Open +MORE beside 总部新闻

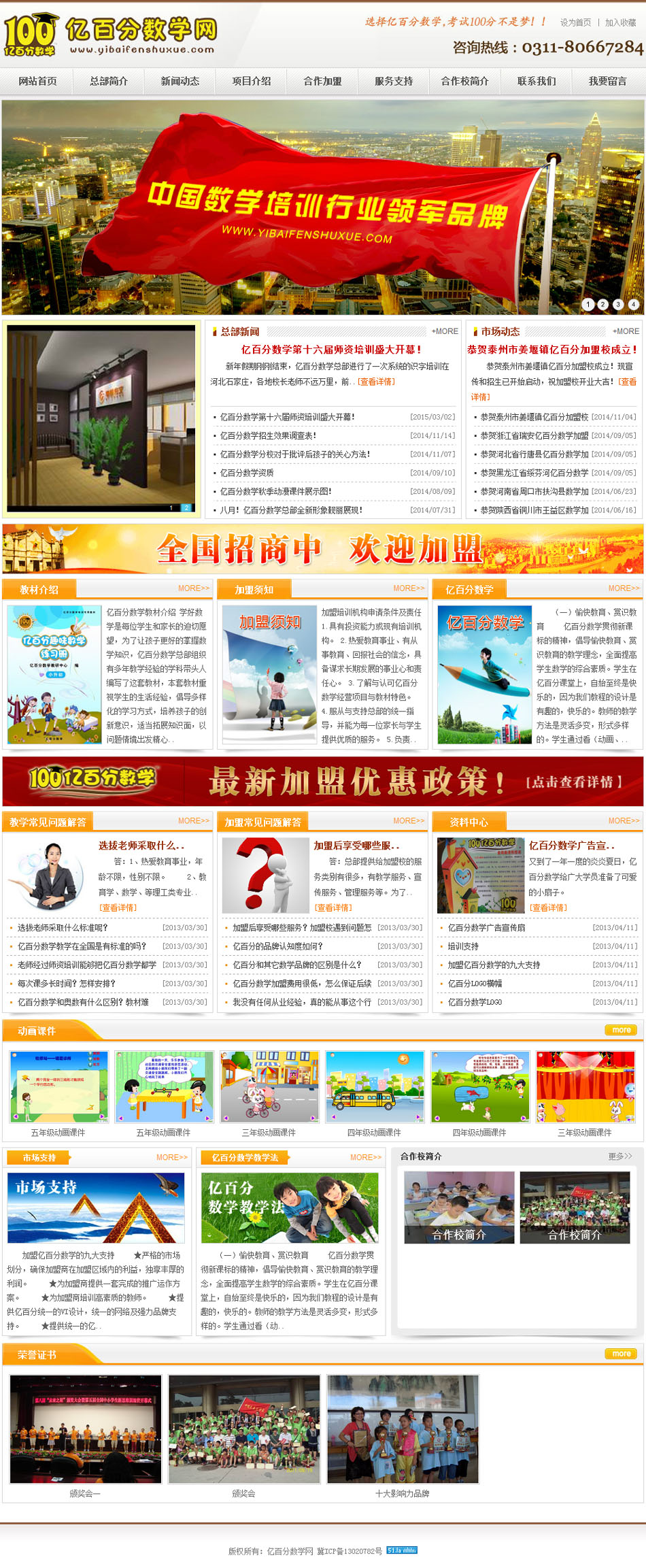point(445,331)
